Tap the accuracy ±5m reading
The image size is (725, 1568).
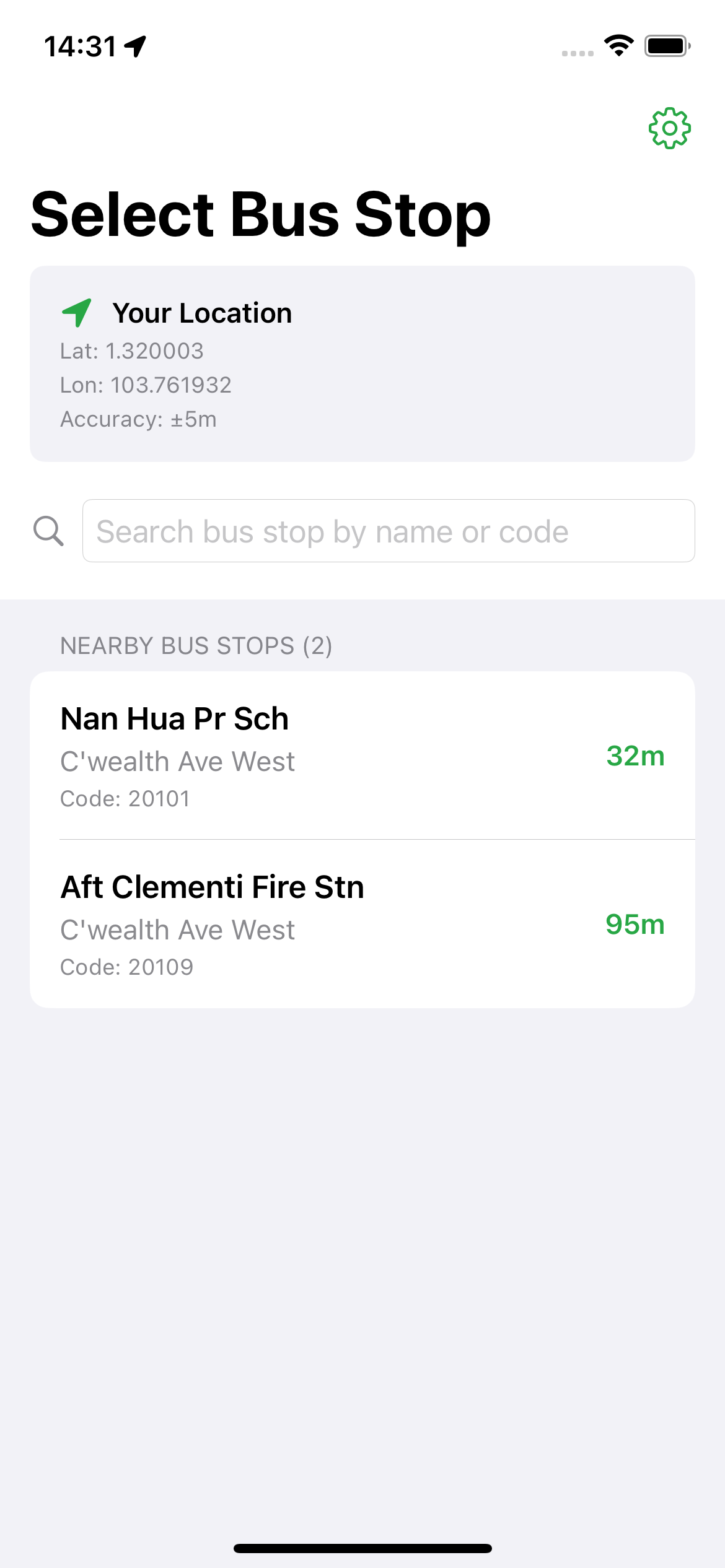(x=139, y=419)
